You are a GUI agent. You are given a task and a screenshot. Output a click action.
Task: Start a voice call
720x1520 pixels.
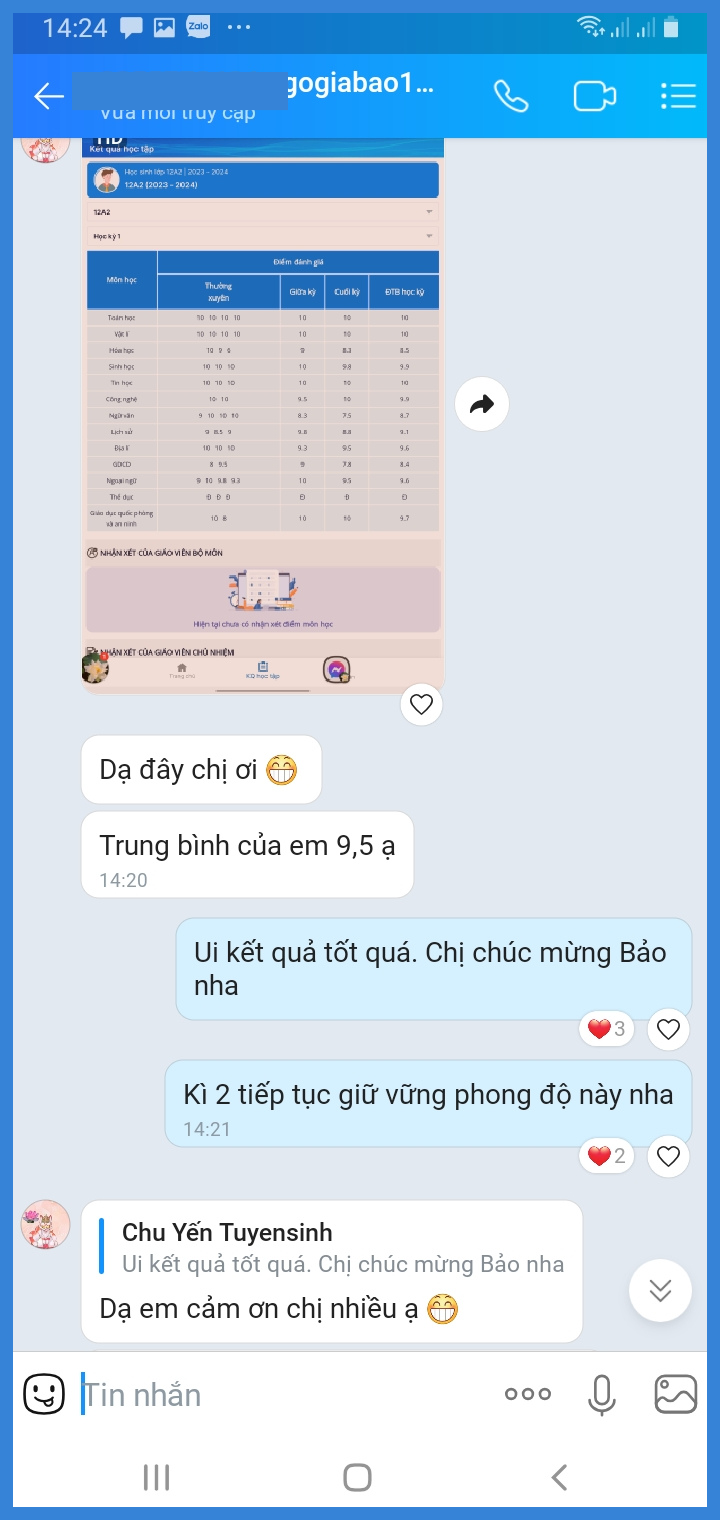tap(510, 96)
